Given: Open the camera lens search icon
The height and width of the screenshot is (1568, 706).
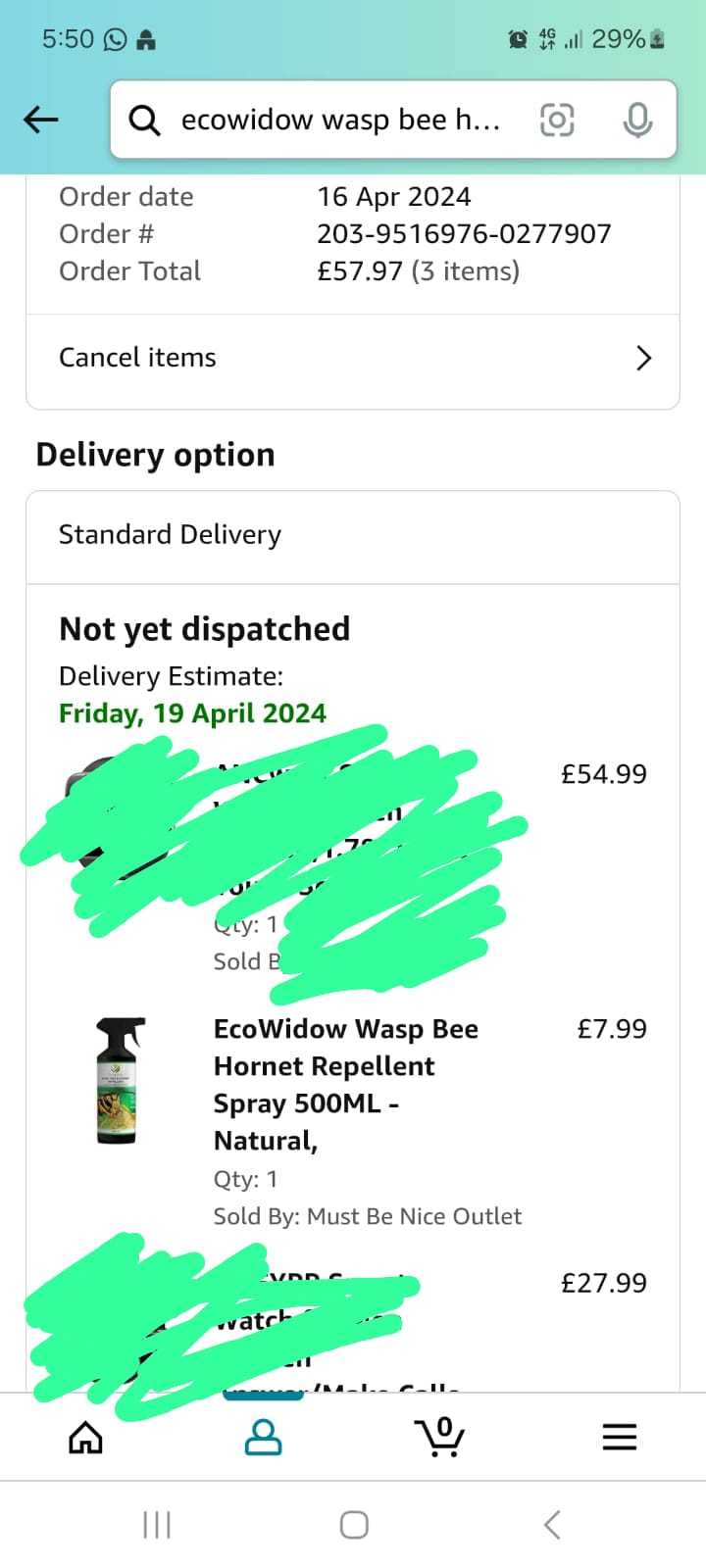Looking at the screenshot, I should click(557, 120).
